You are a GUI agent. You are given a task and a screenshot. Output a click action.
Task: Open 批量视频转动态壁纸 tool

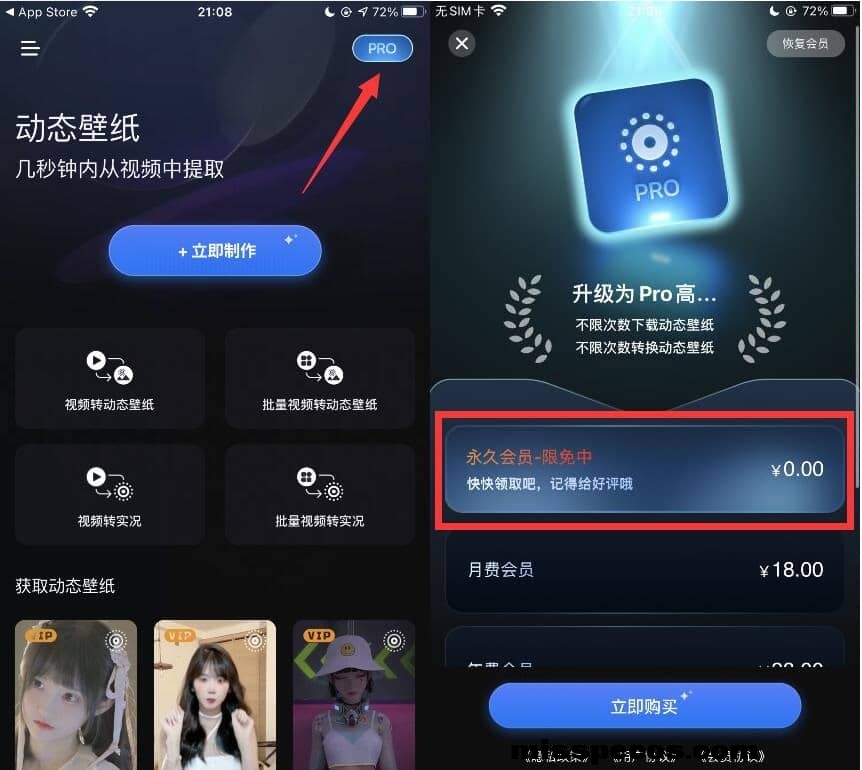click(319, 379)
